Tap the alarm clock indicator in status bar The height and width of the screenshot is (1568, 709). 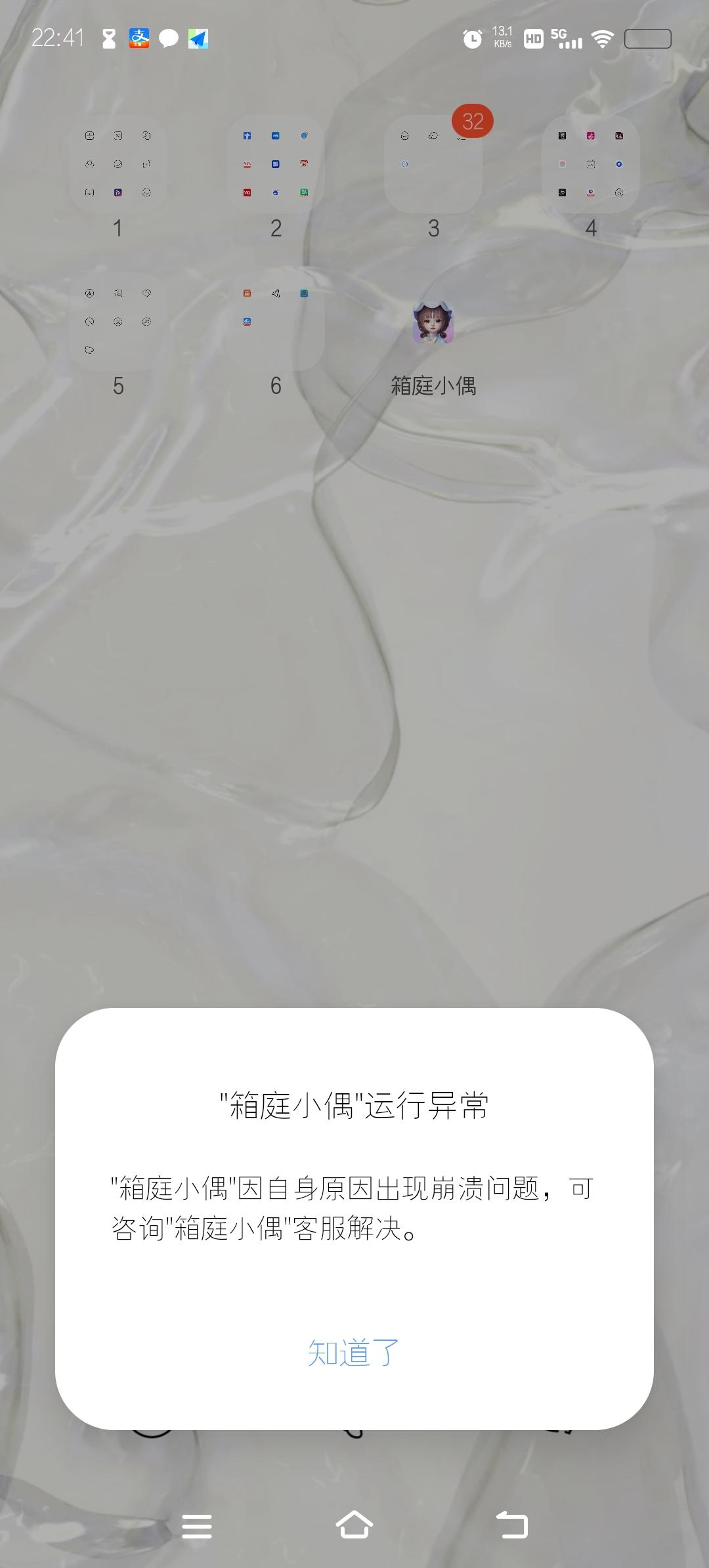pyautogui.click(x=472, y=39)
